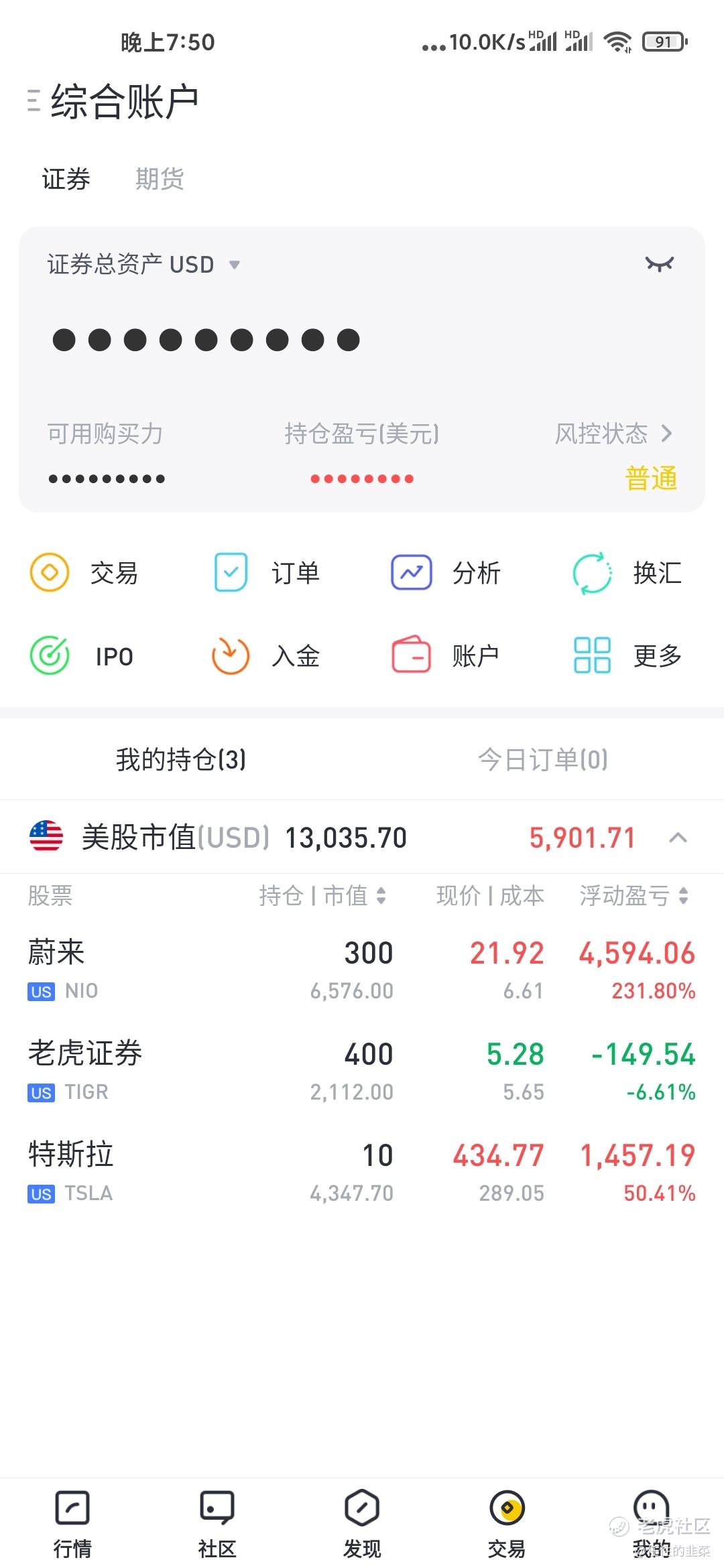Open the 订单 shortcut

coord(266,573)
